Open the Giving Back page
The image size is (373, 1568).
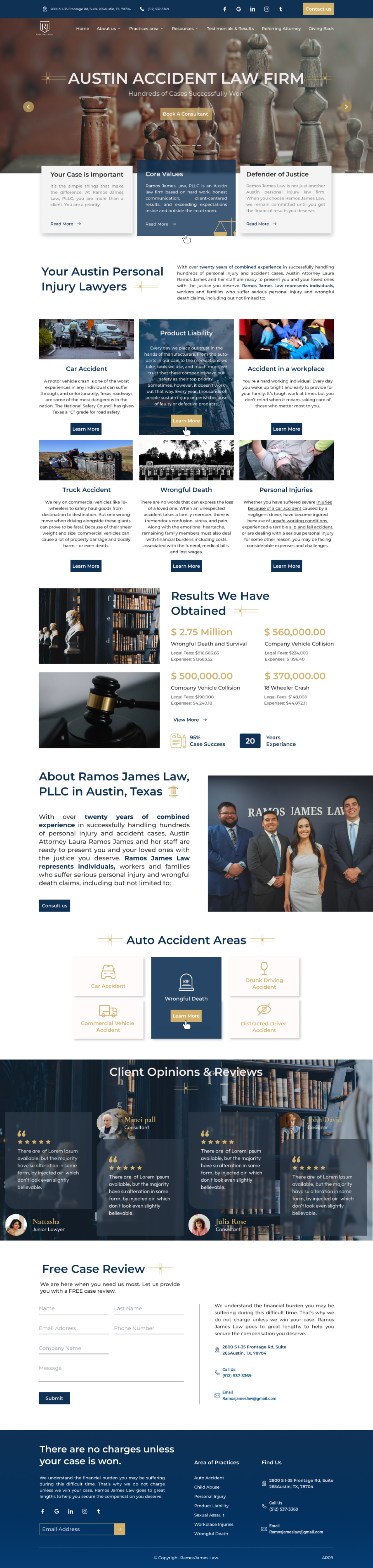click(321, 29)
